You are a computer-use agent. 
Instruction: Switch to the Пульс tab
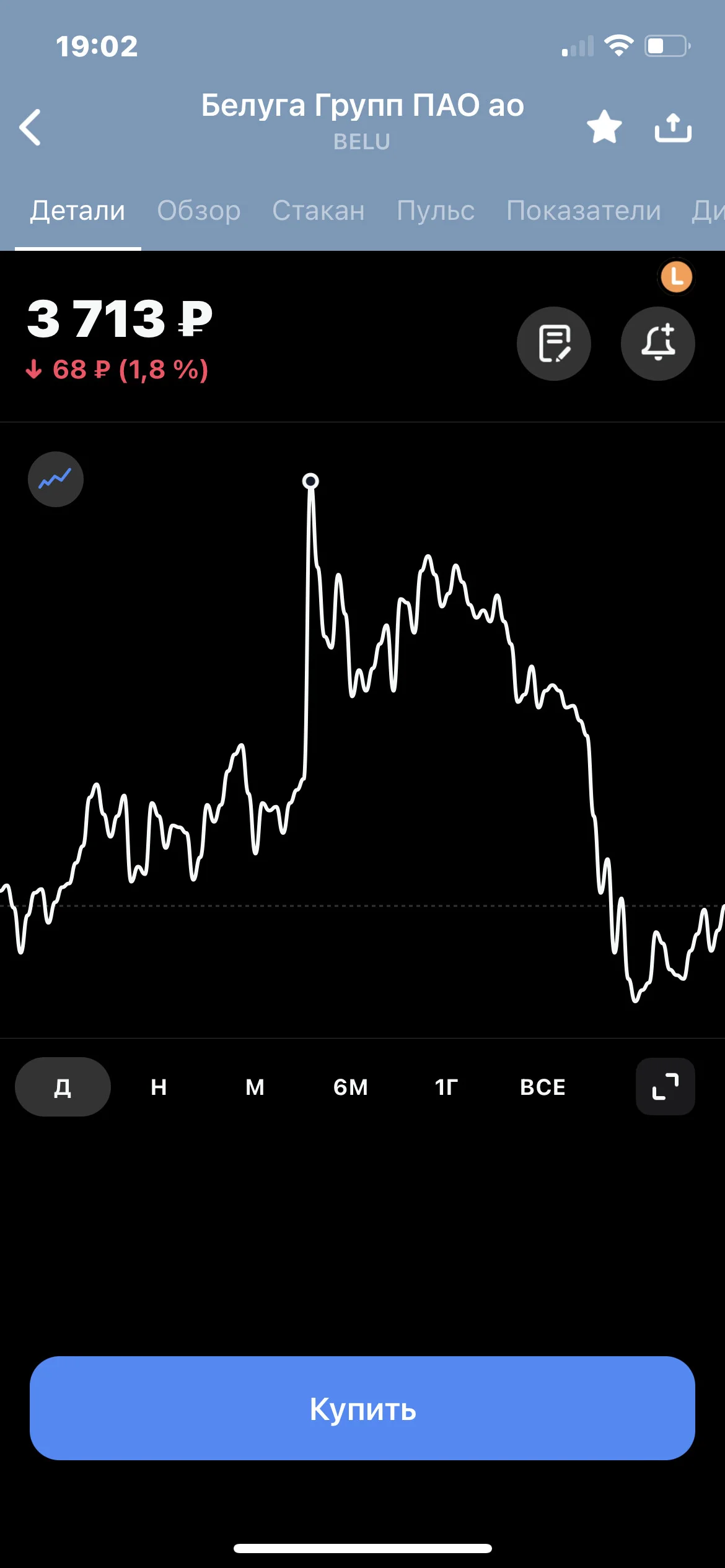click(436, 211)
